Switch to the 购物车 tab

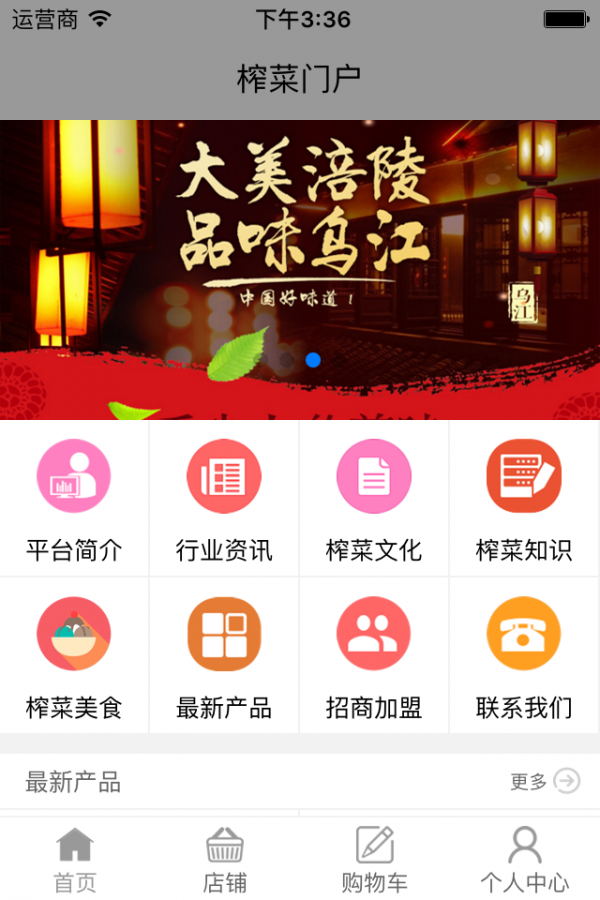click(x=375, y=859)
